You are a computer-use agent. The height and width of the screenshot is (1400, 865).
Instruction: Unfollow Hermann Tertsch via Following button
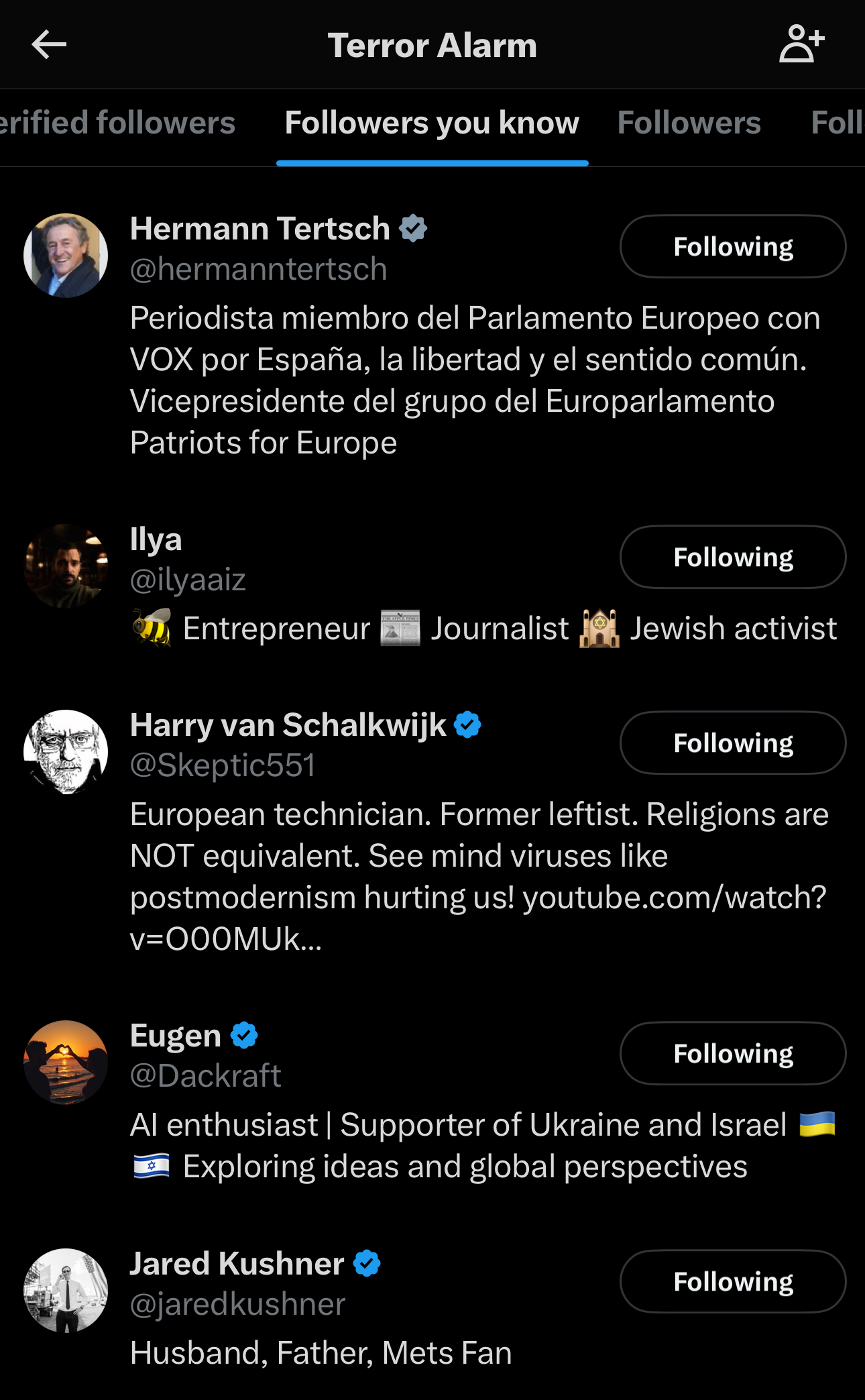(x=732, y=246)
